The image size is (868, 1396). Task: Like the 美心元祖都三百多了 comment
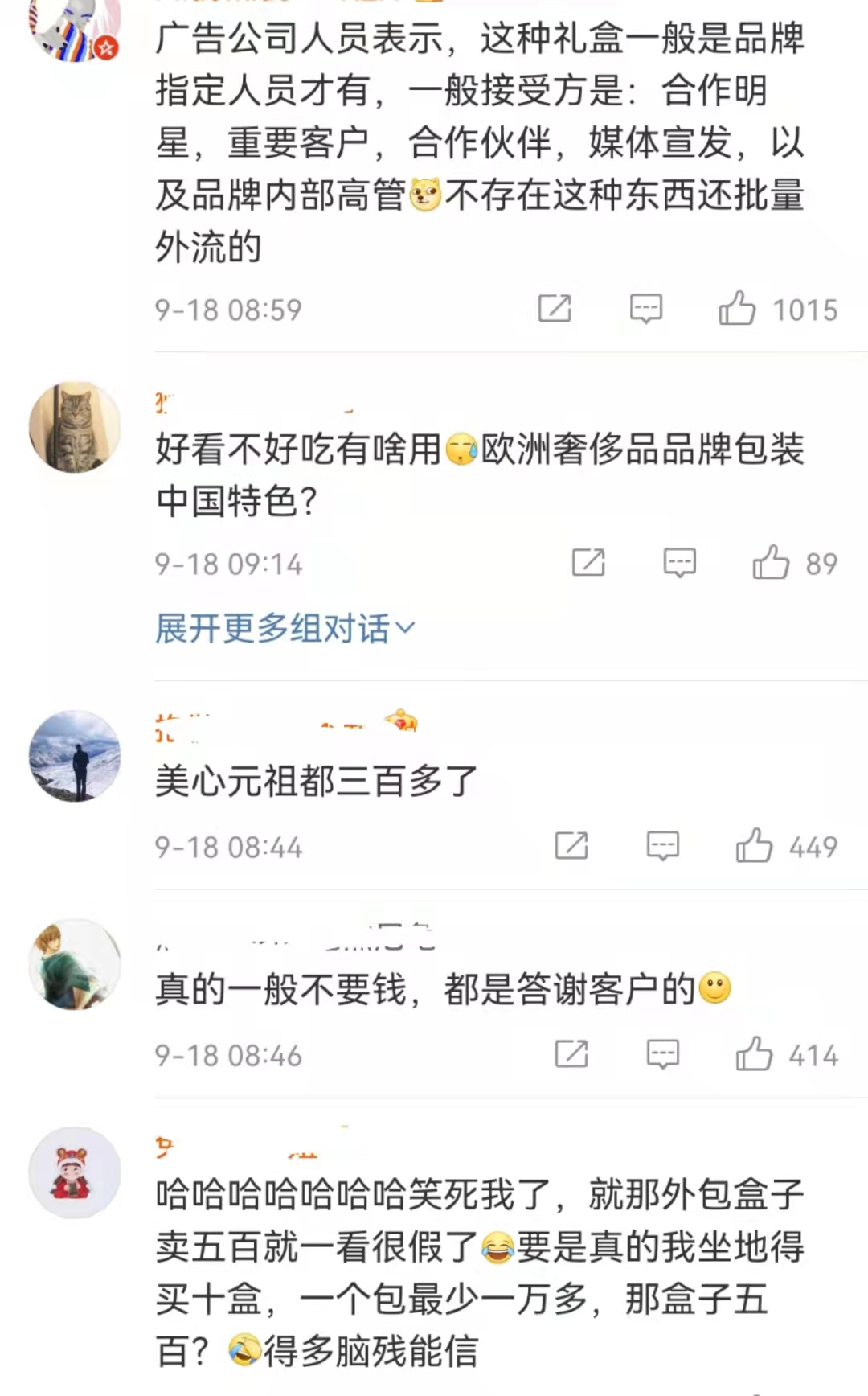click(x=753, y=846)
